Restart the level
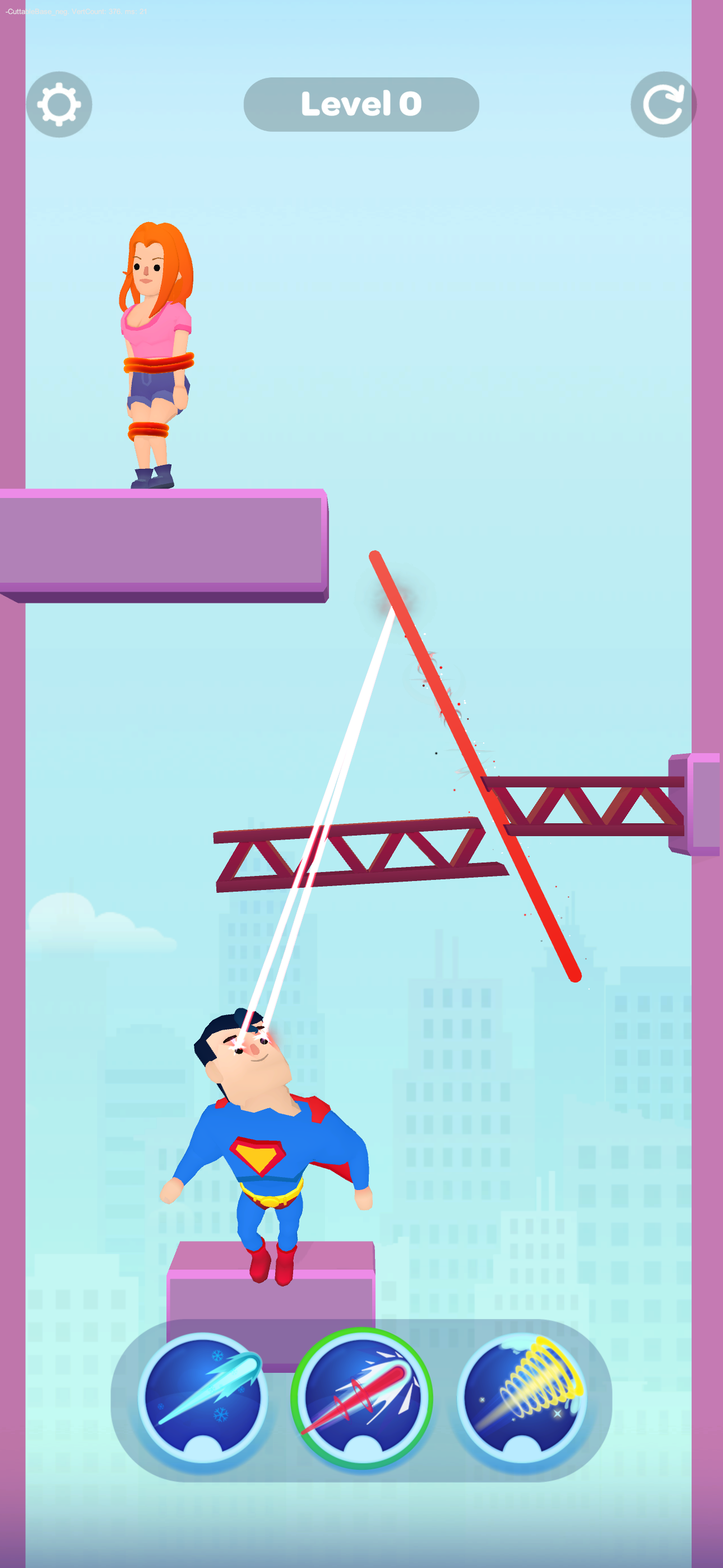This screenshot has width=723, height=1568. [662, 105]
